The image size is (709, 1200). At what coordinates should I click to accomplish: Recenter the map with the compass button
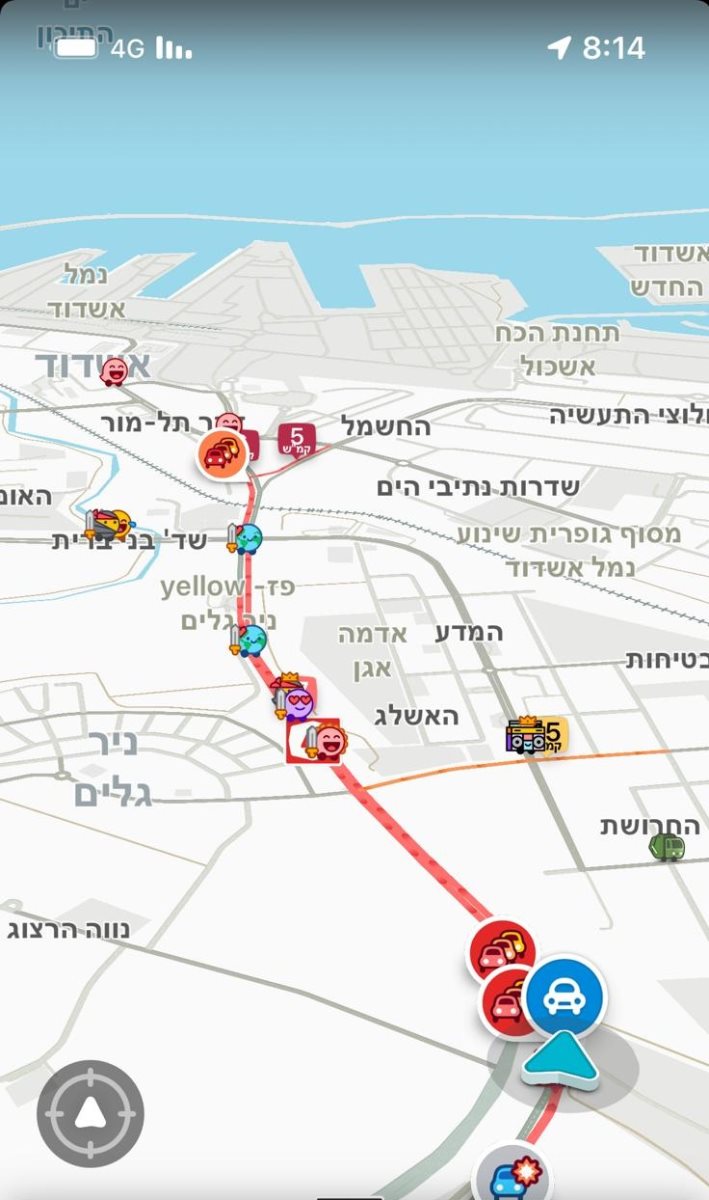pos(90,1113)
